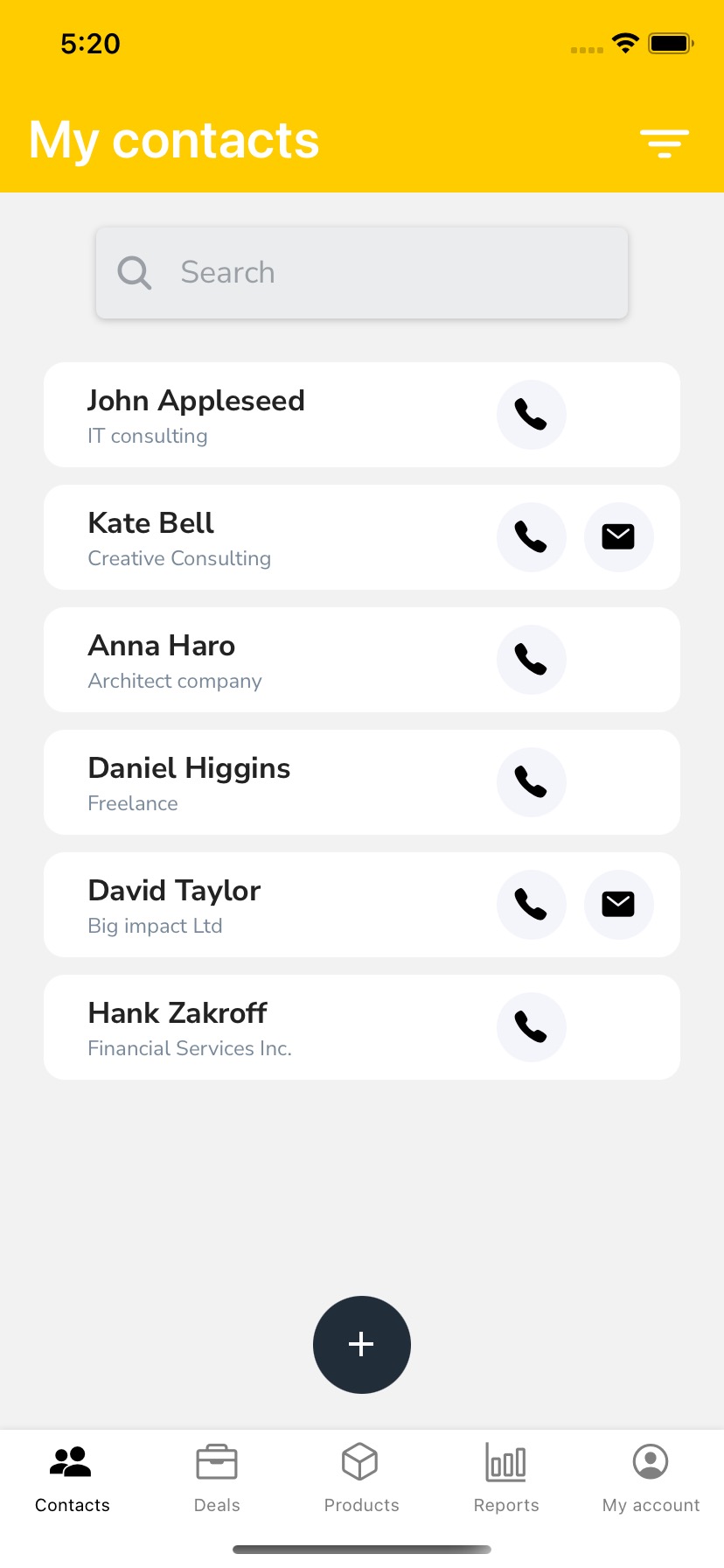This screenshot has height=1568, width=724.
Task: Switch to the Products tab
Action: (361, 1479)
